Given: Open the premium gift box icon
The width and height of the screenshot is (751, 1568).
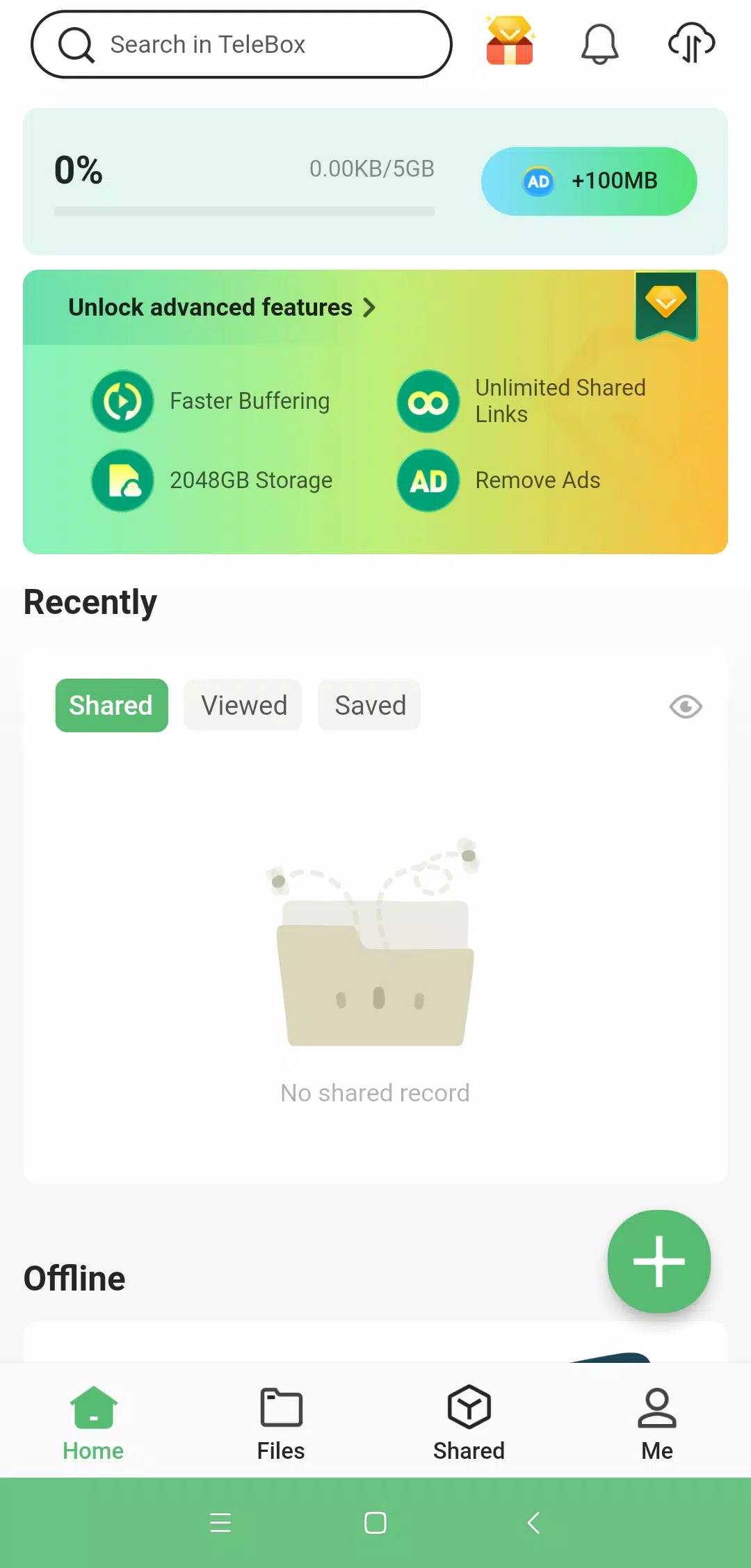Looking at the screenshot, I should 510,42.
